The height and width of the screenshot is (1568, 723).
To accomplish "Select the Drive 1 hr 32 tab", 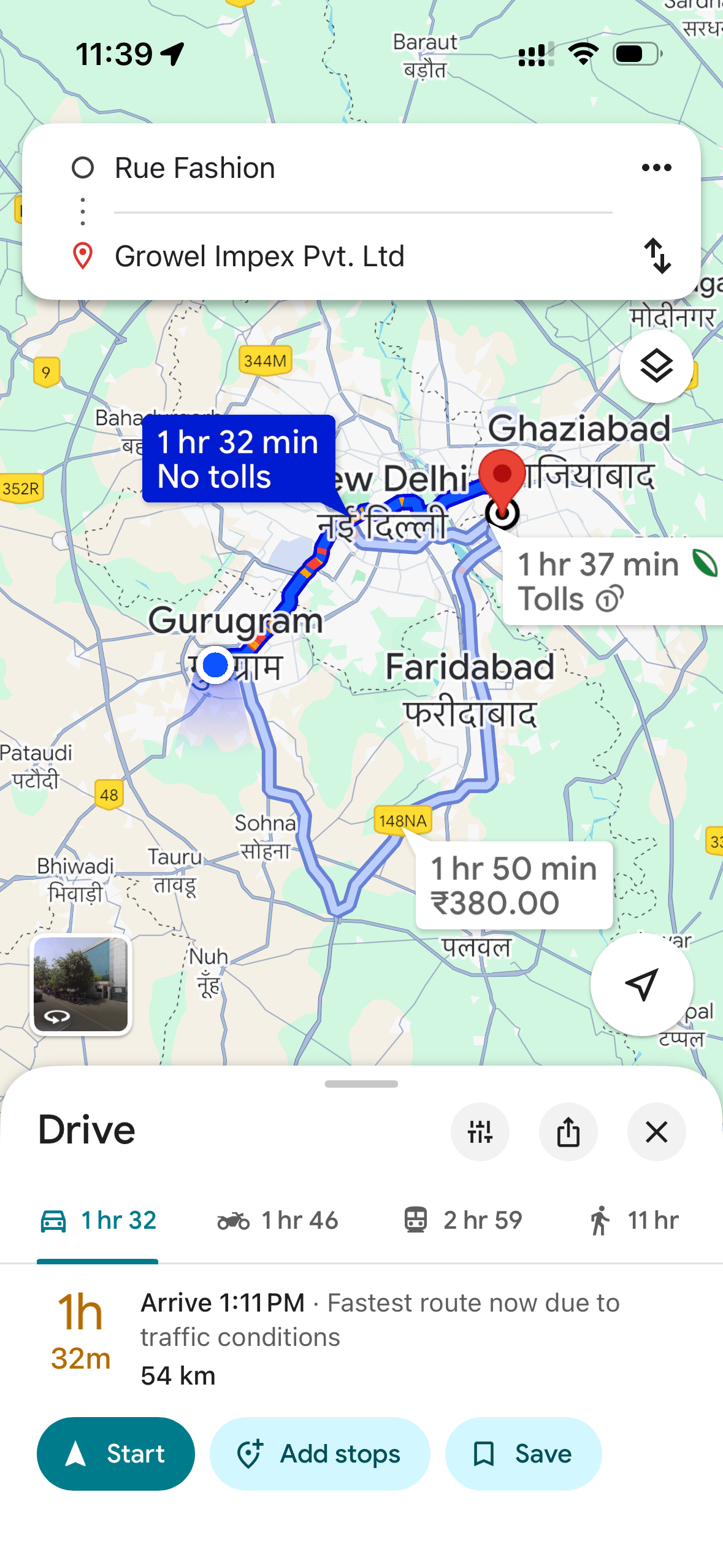I will [98, 1221].
